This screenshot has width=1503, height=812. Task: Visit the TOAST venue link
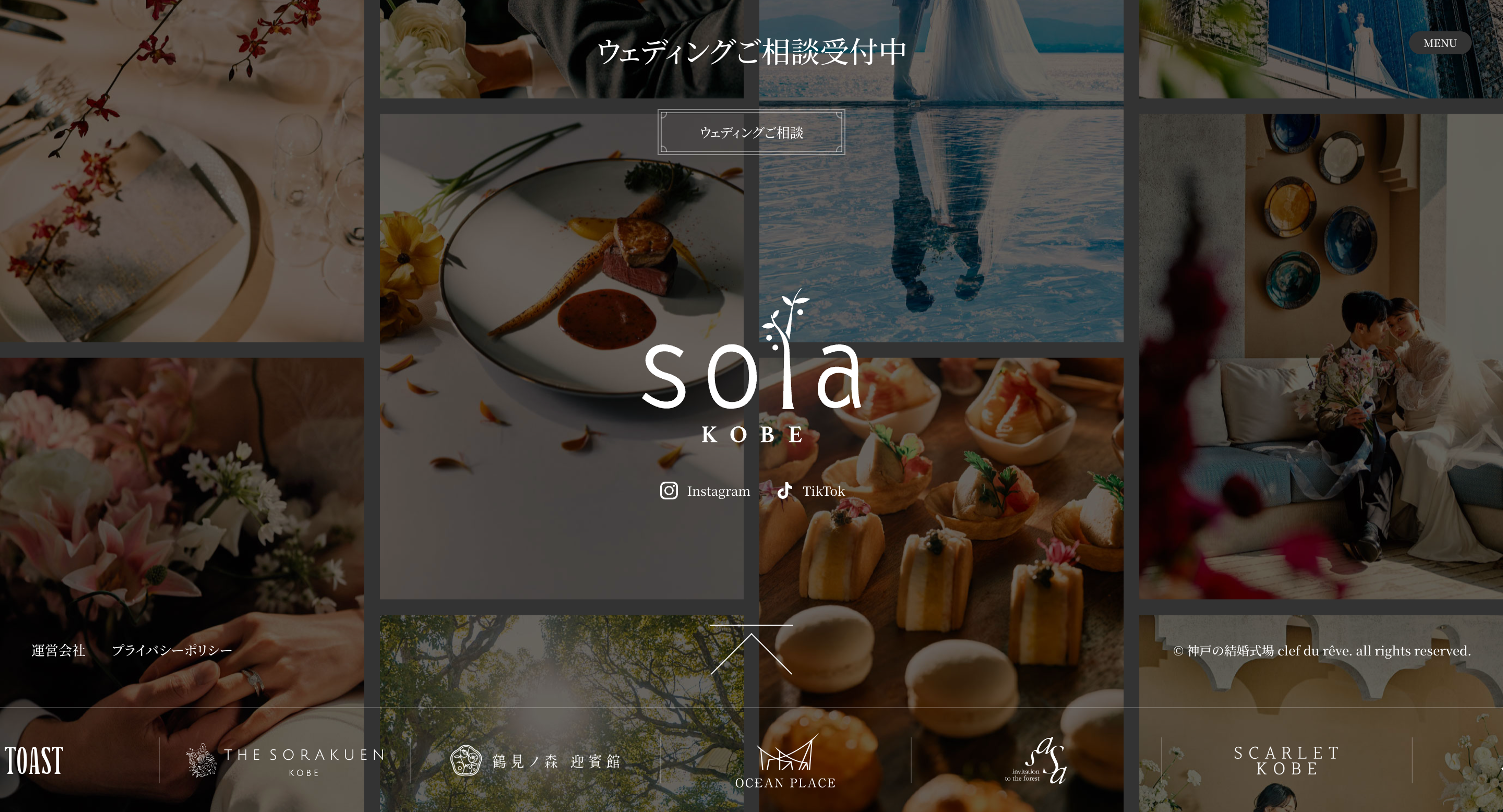coord(34,760)
